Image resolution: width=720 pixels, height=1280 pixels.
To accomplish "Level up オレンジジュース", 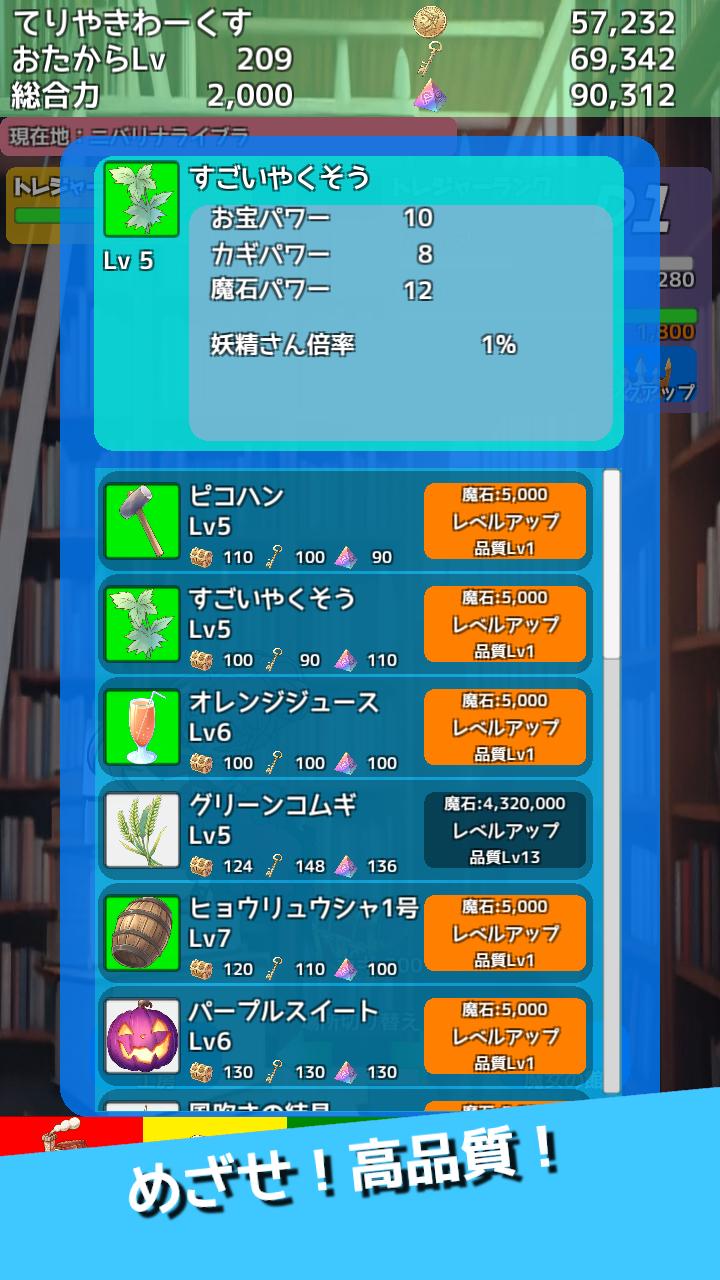I will point(505,727).
